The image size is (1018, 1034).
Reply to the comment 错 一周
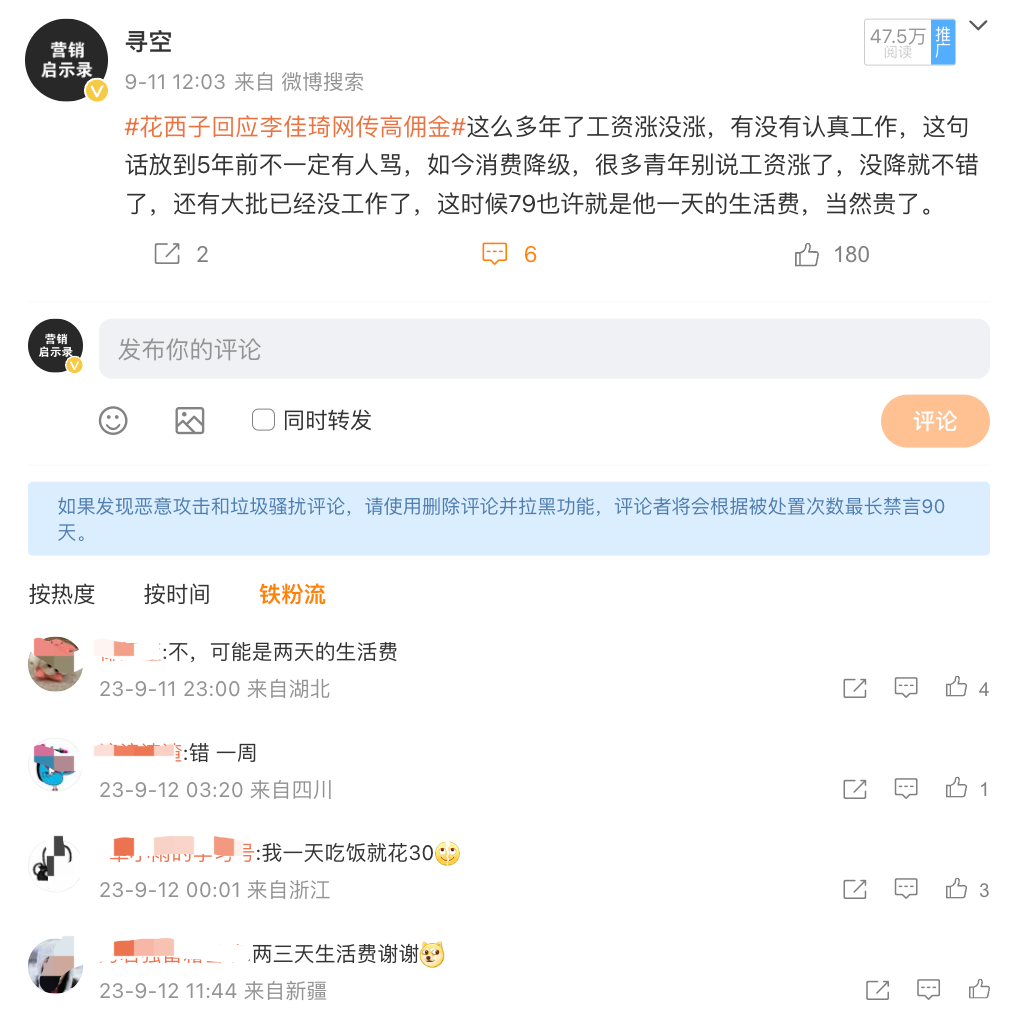coord(906,789)
